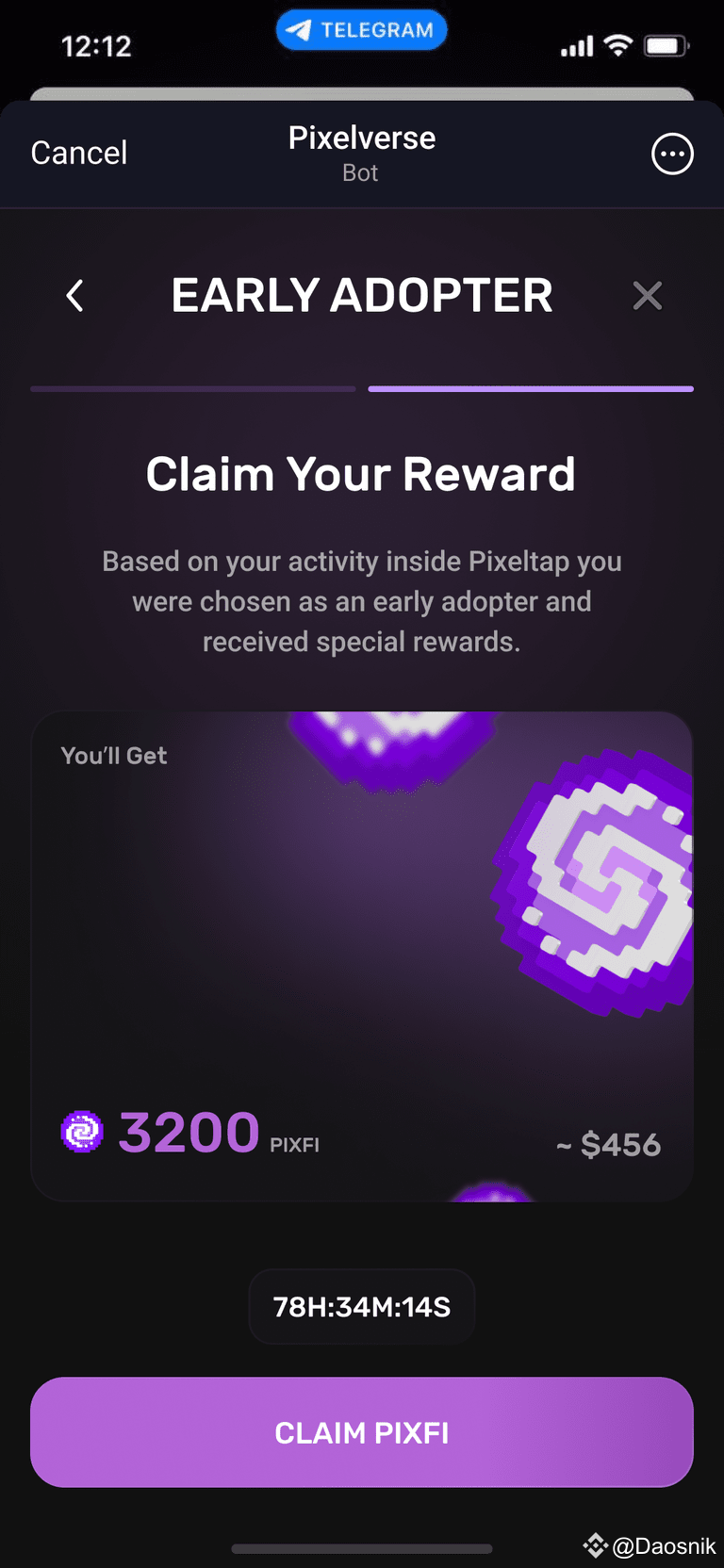724x1568 pixels.
Task: Claim the PIXFI reward
Action: 362,1432
